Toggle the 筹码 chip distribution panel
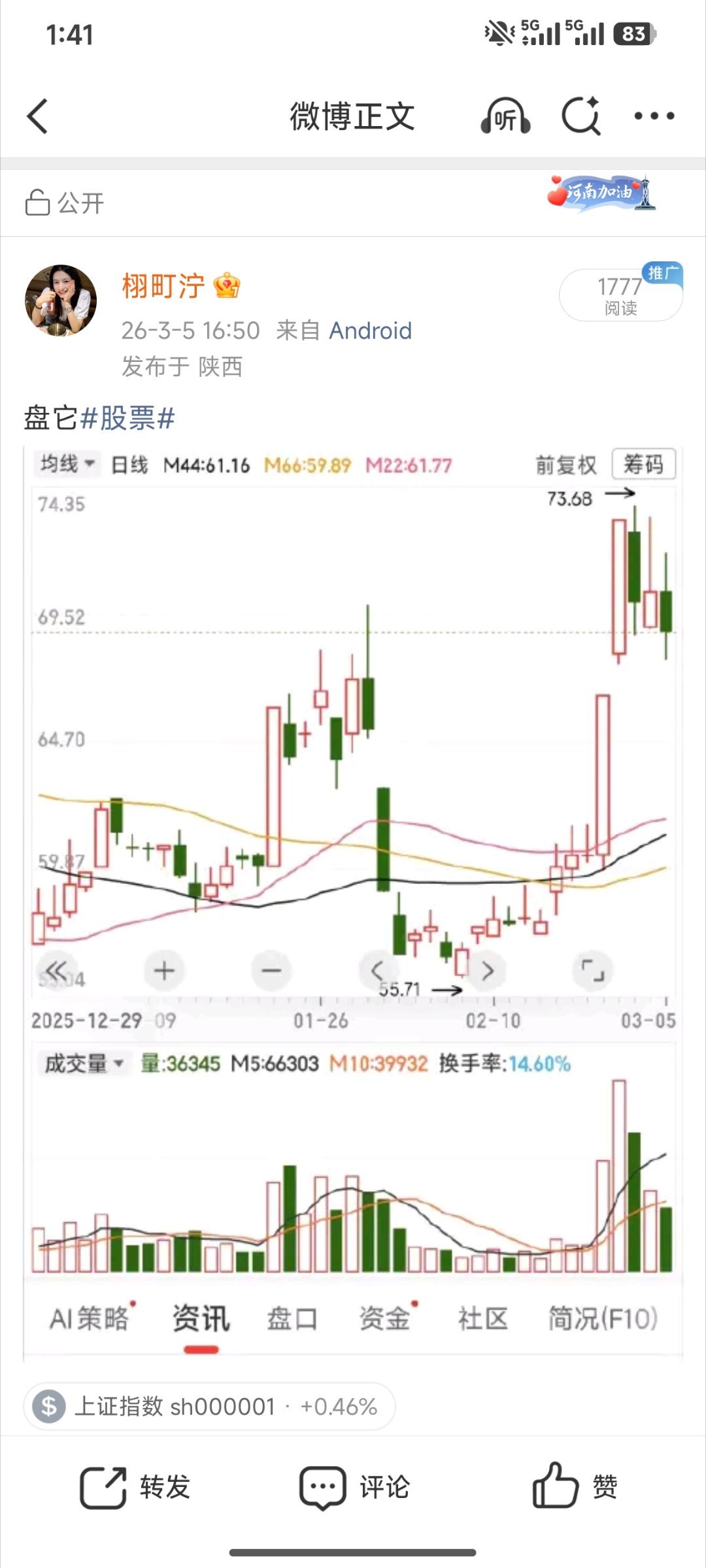706x1568 pixels. tap(643, 464)
